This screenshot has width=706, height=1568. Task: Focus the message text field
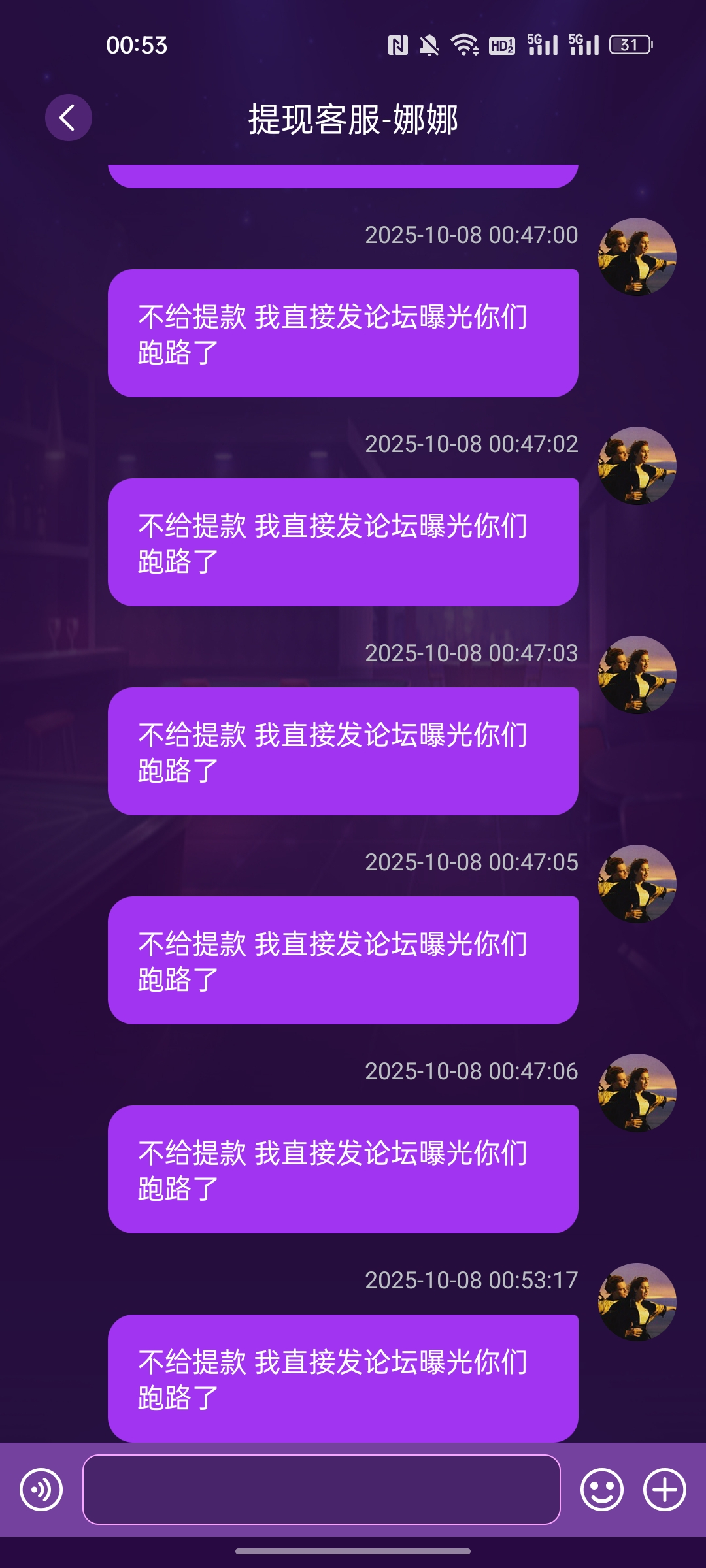coord(321,1490)
